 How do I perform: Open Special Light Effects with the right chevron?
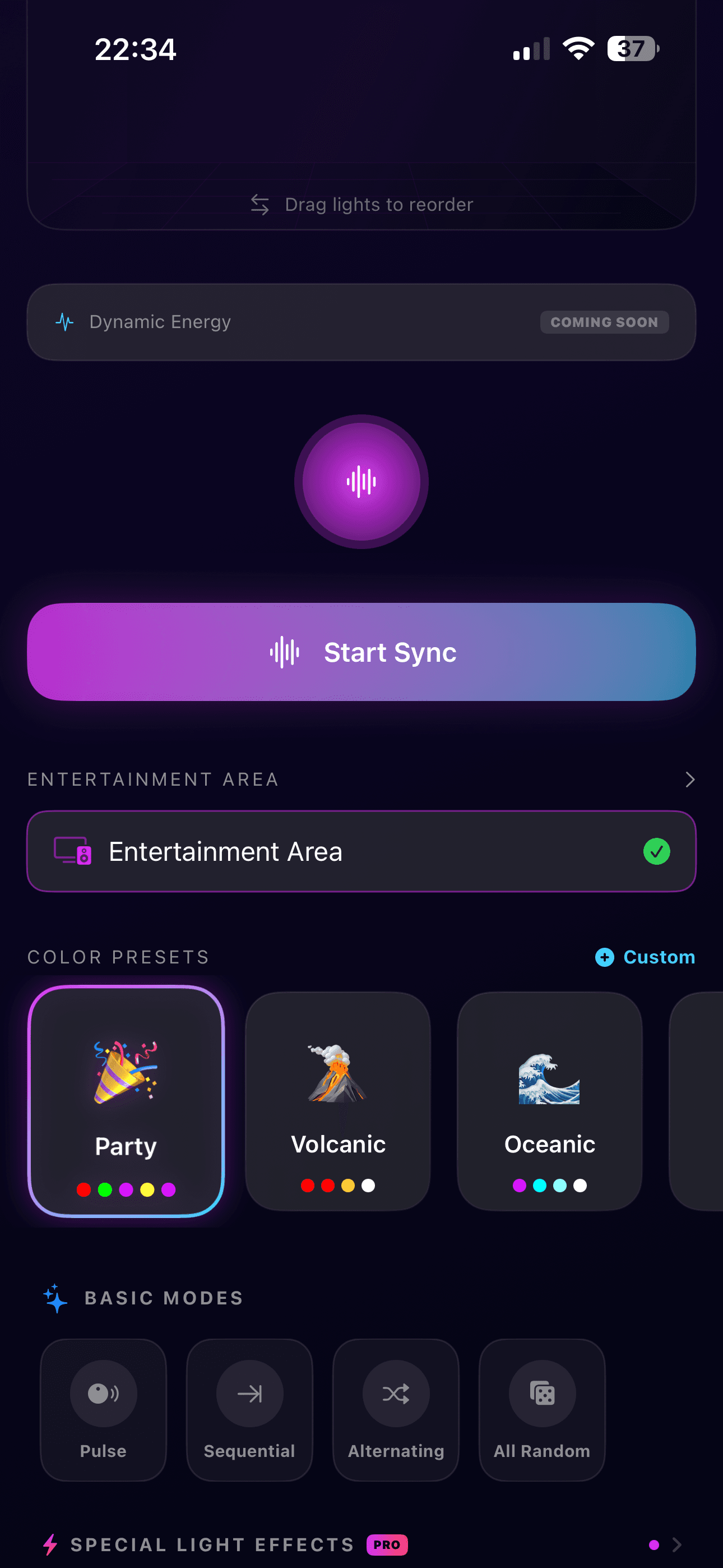click(678, 1544)
